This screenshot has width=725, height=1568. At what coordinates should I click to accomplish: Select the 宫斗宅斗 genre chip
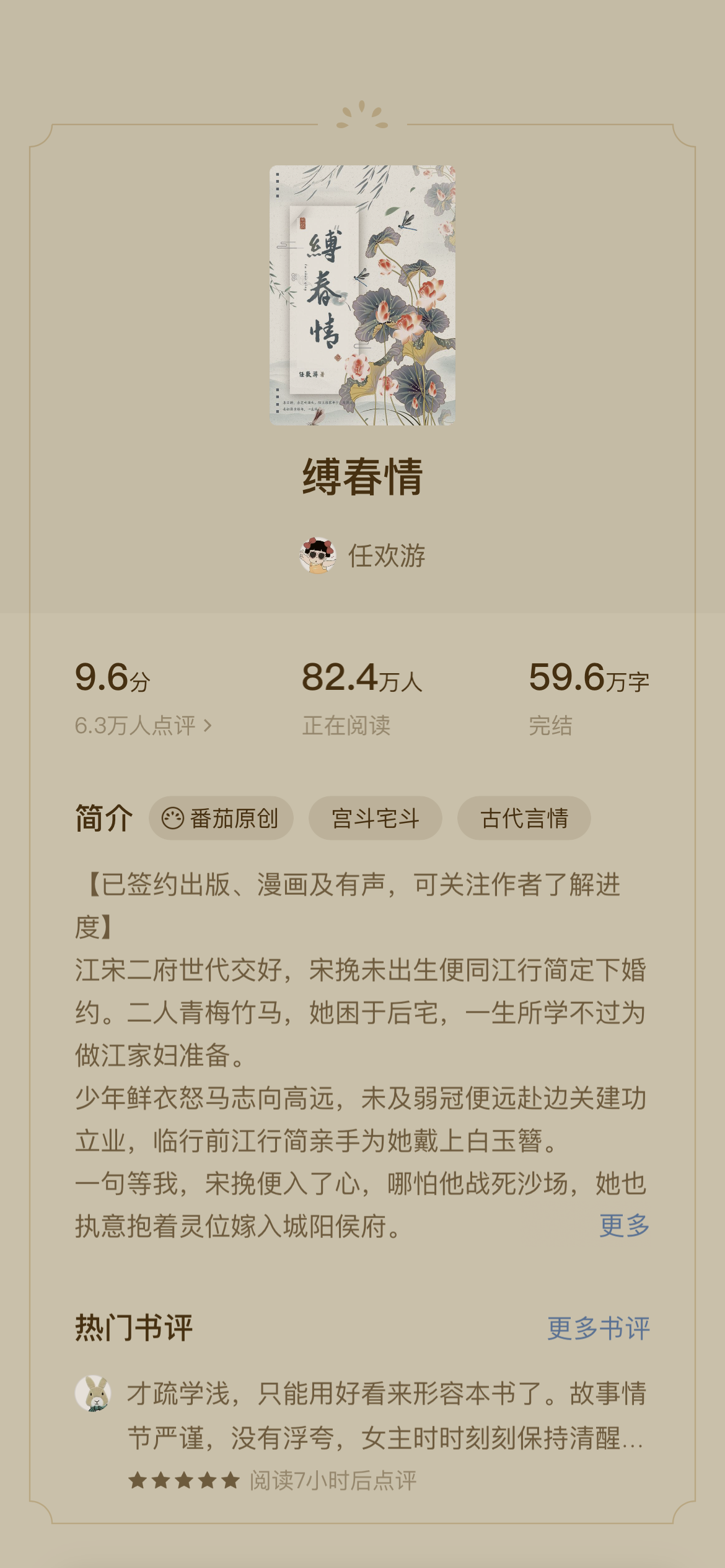tap(376, 818)
